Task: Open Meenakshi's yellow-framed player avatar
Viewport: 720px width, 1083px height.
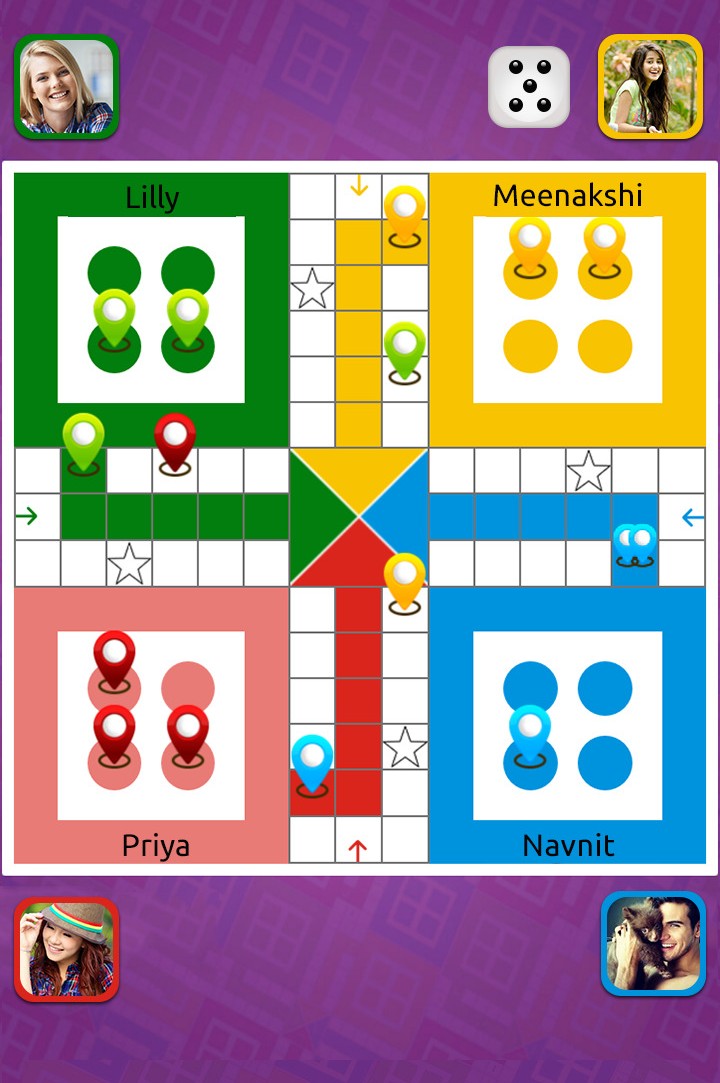Action: click(650, 87)
